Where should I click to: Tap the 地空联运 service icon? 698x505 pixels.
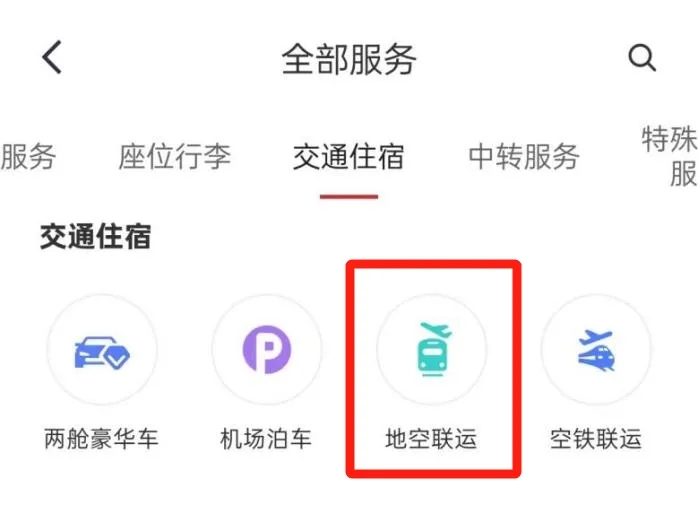pos(431,349)
